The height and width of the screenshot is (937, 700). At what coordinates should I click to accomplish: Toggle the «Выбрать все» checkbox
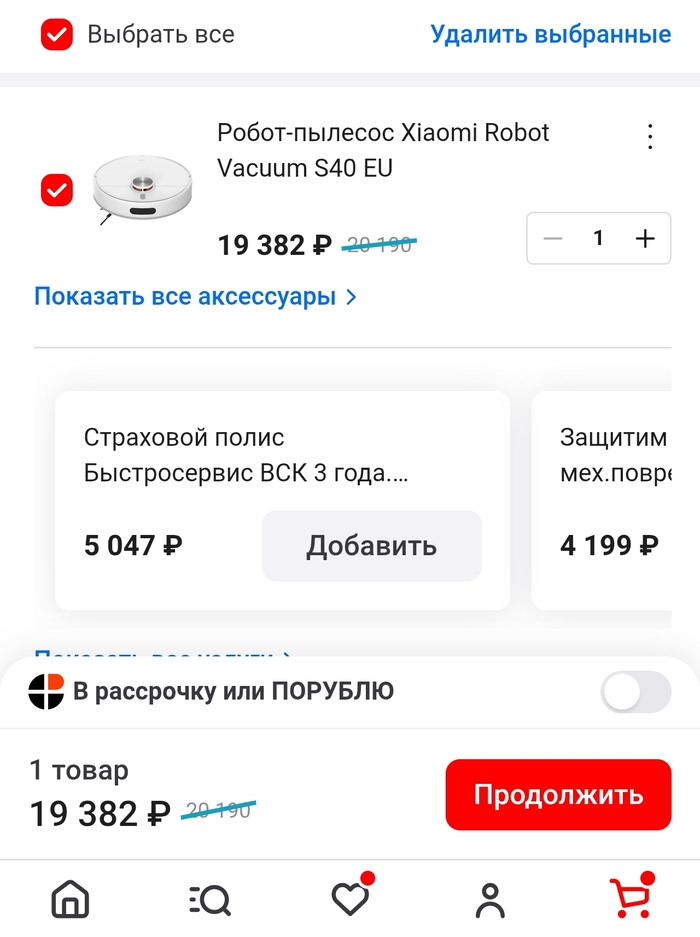click(57, 35)
